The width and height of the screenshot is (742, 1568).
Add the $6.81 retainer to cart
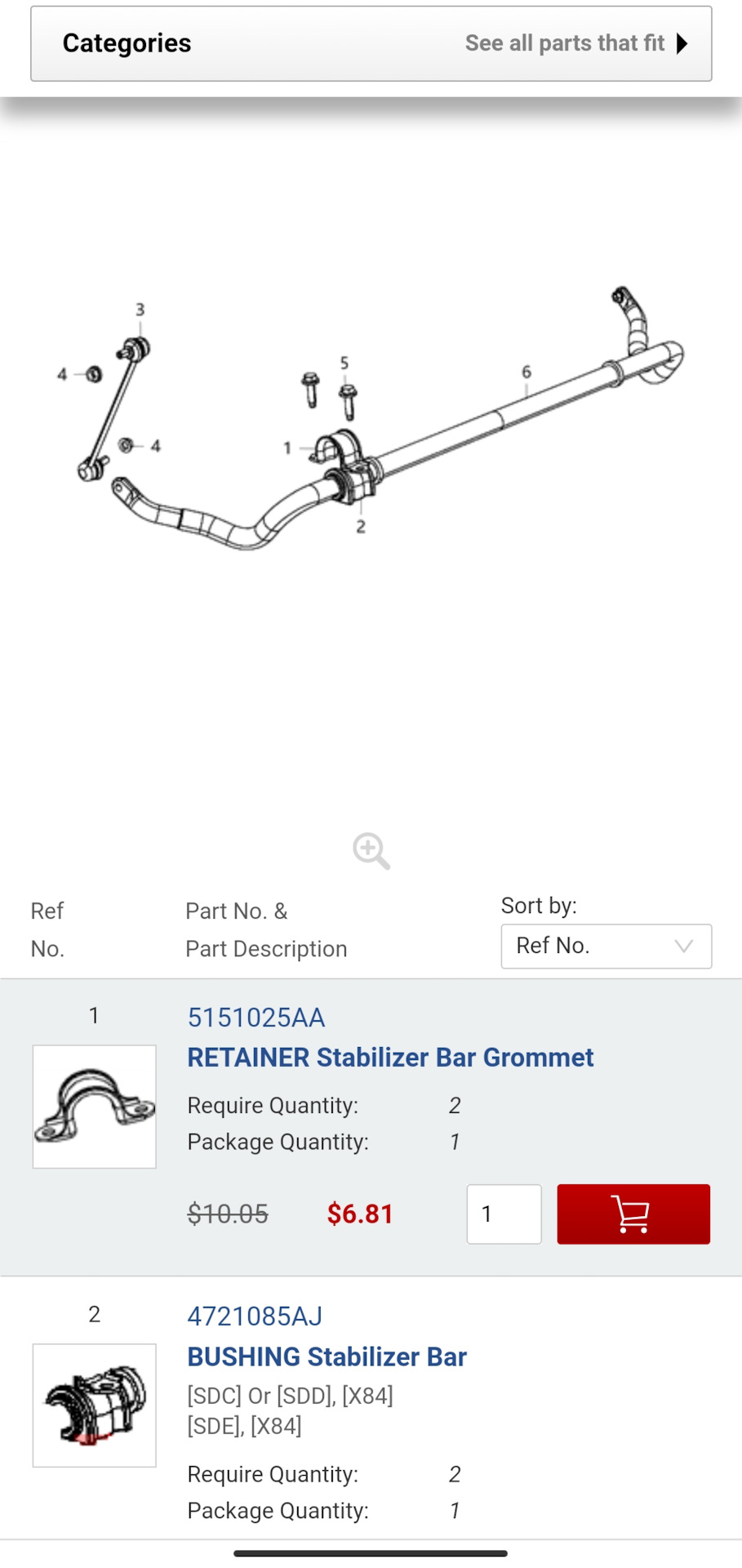(x=633, y=1214)
